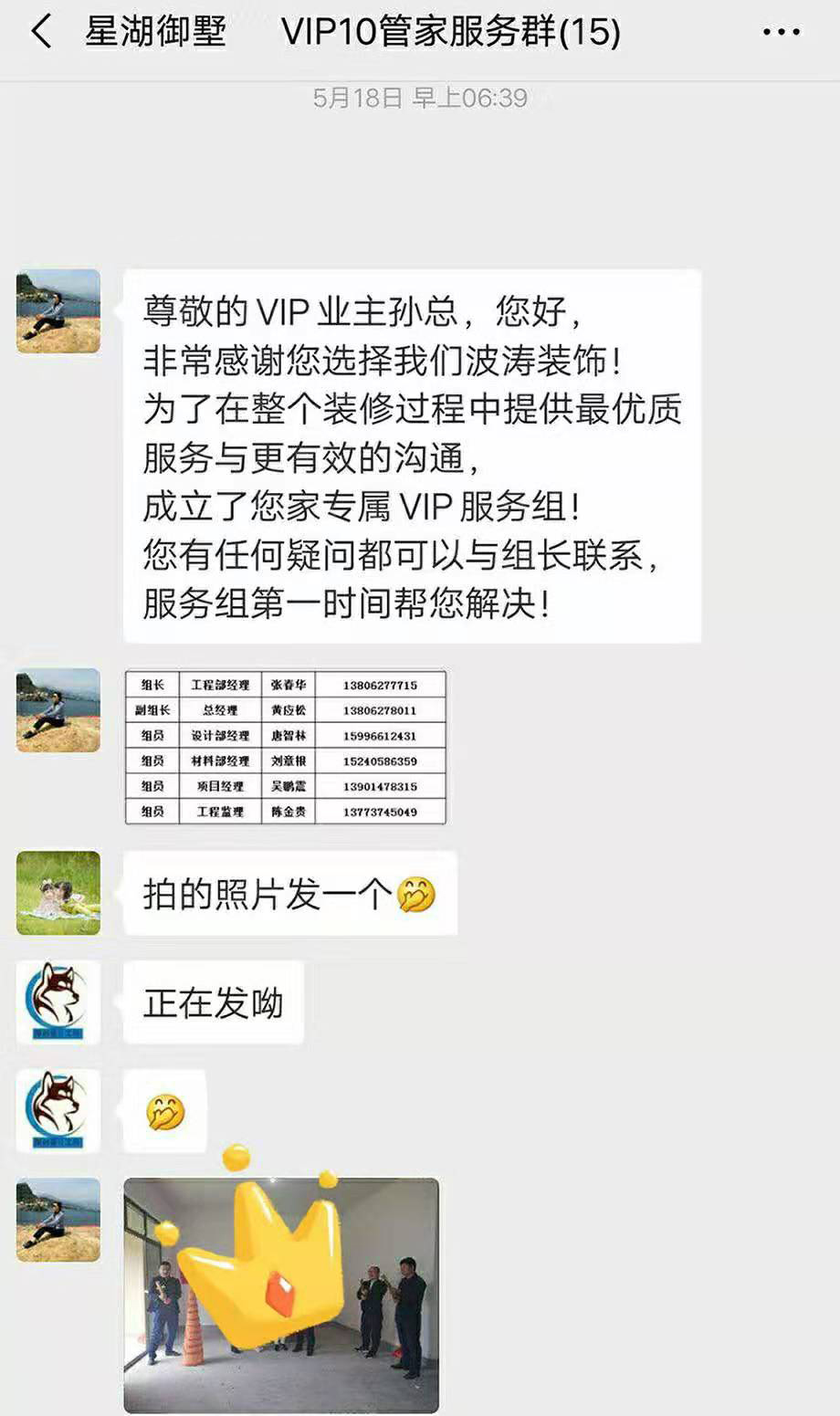Open the service team contact table image

coord(285,748)
